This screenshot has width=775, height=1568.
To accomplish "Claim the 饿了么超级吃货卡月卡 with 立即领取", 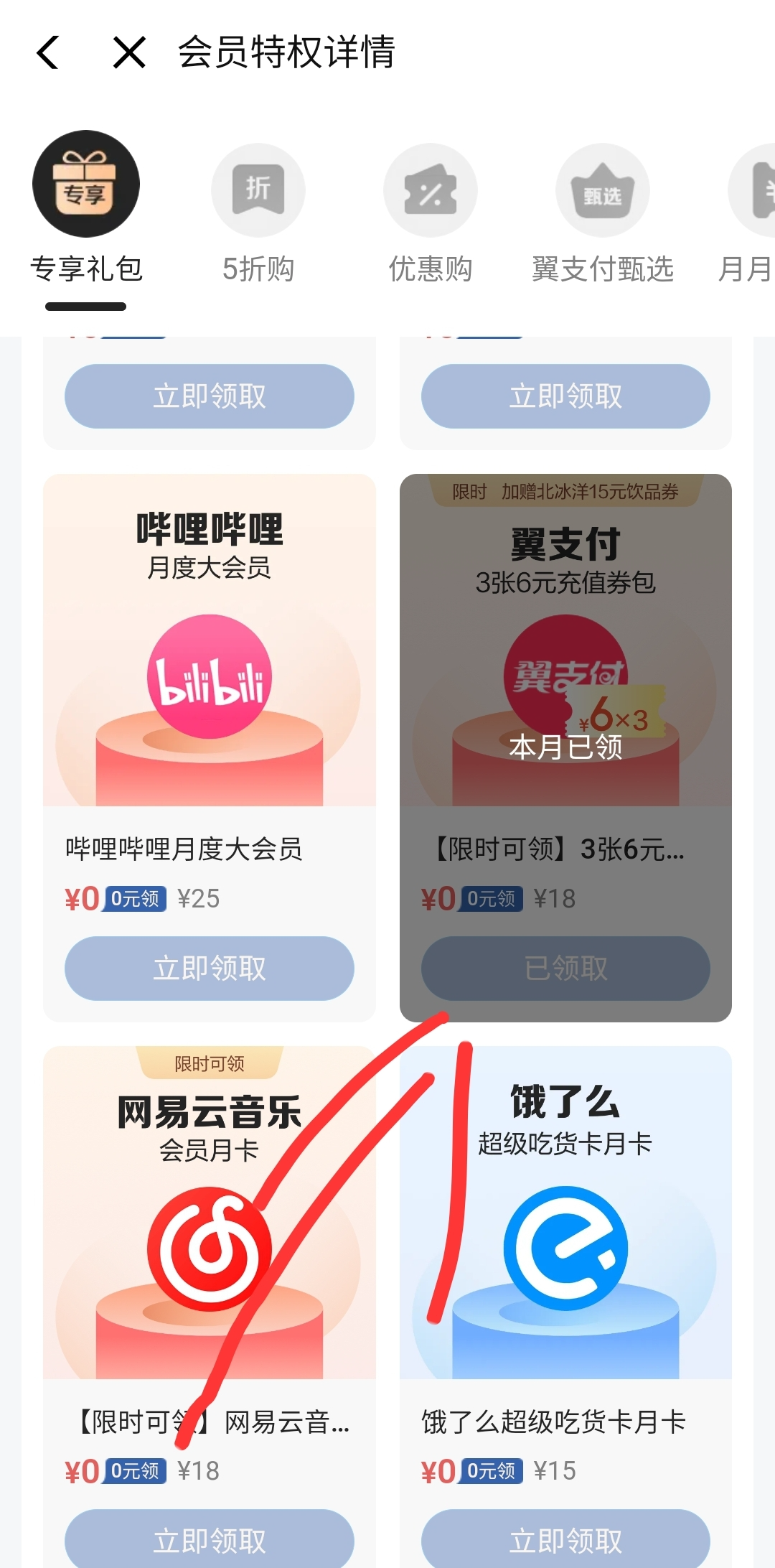I will coord(565,1539).
